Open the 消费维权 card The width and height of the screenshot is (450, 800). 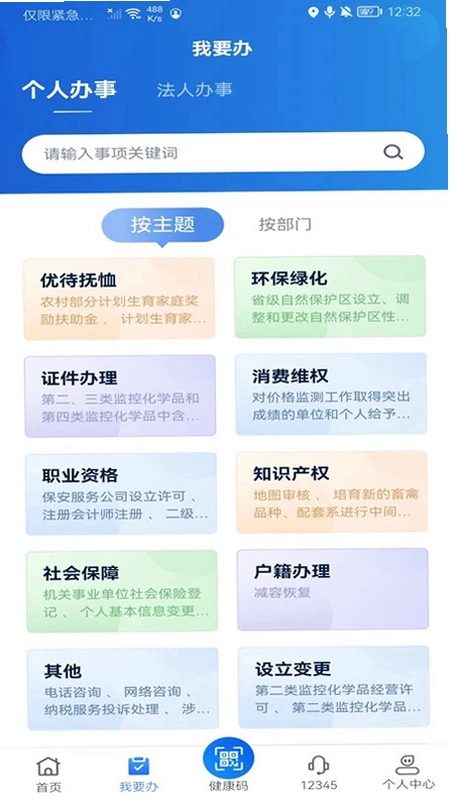[331, 394]
